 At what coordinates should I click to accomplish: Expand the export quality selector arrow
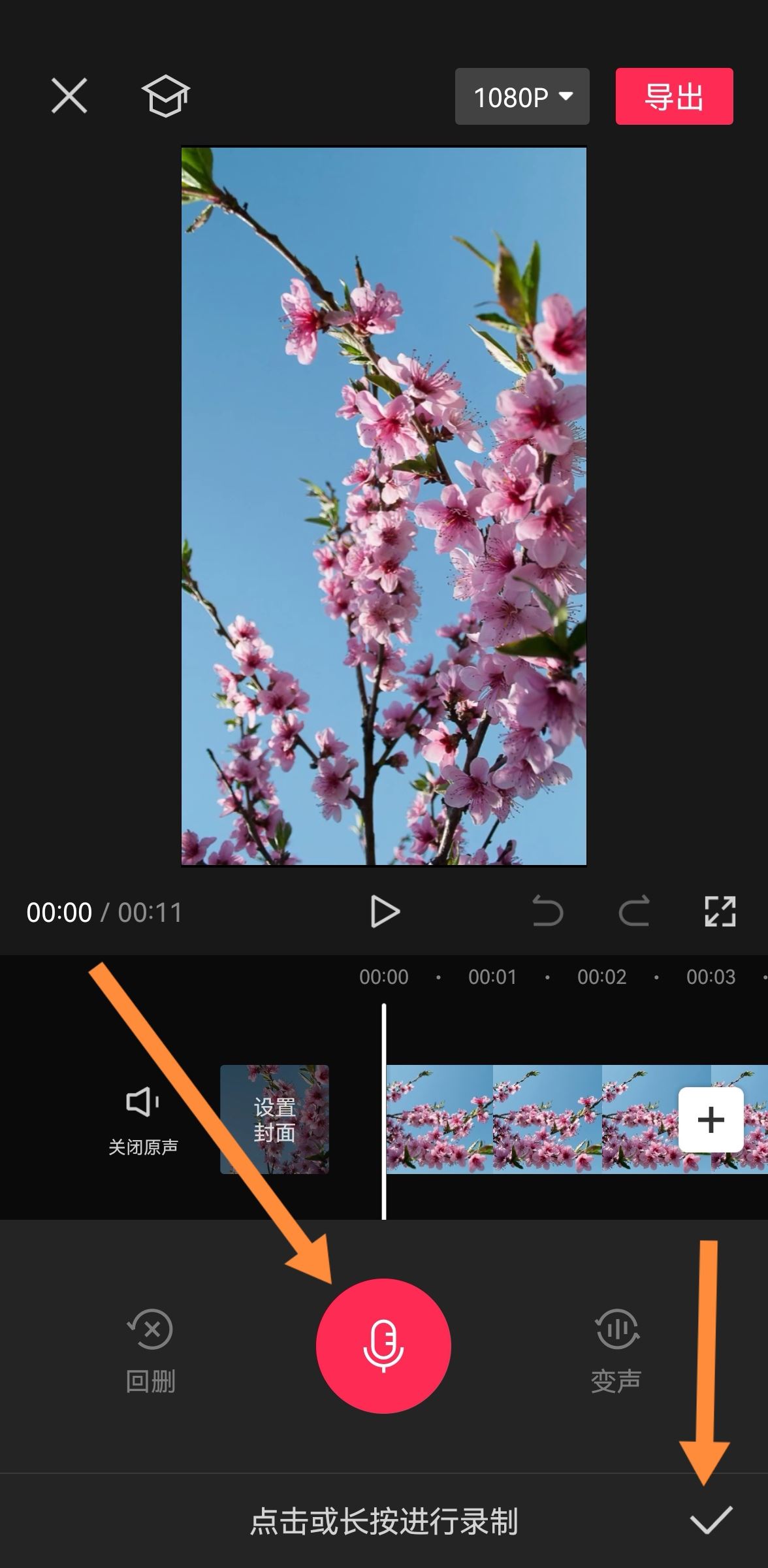(564, 97)
